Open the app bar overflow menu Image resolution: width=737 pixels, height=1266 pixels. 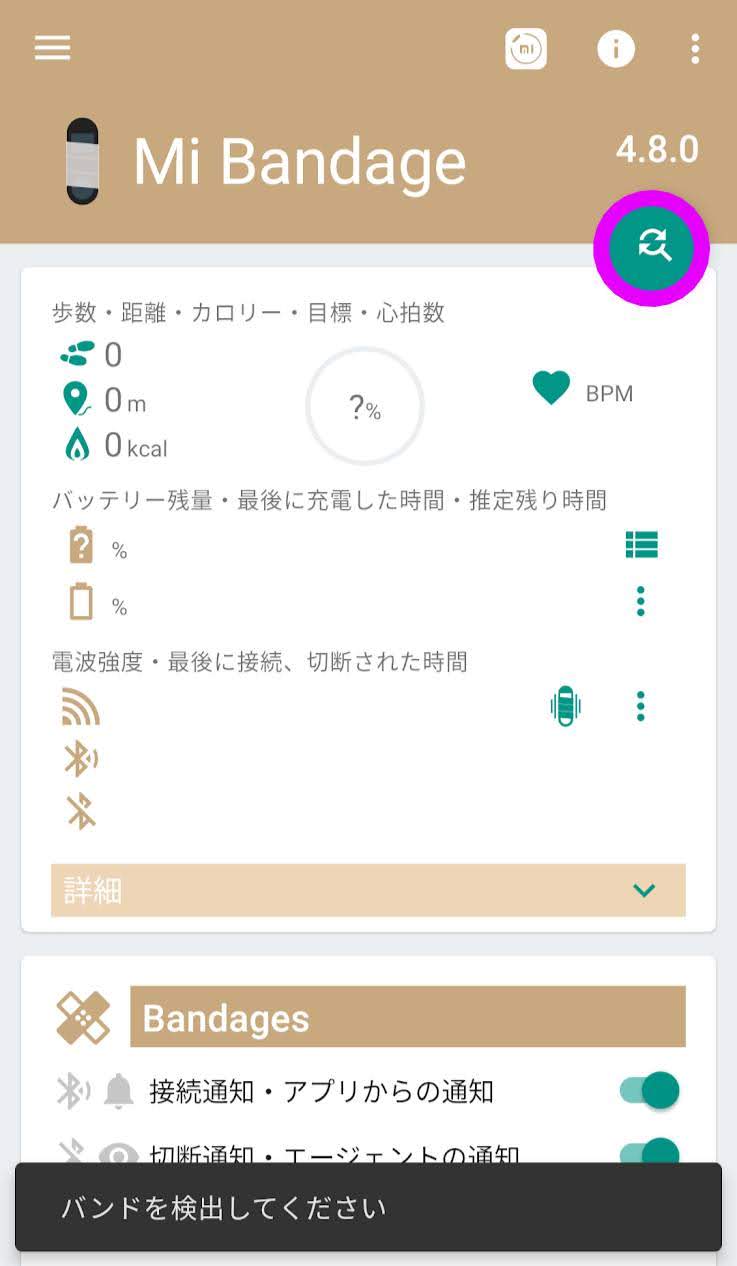[x=695, y=48]
